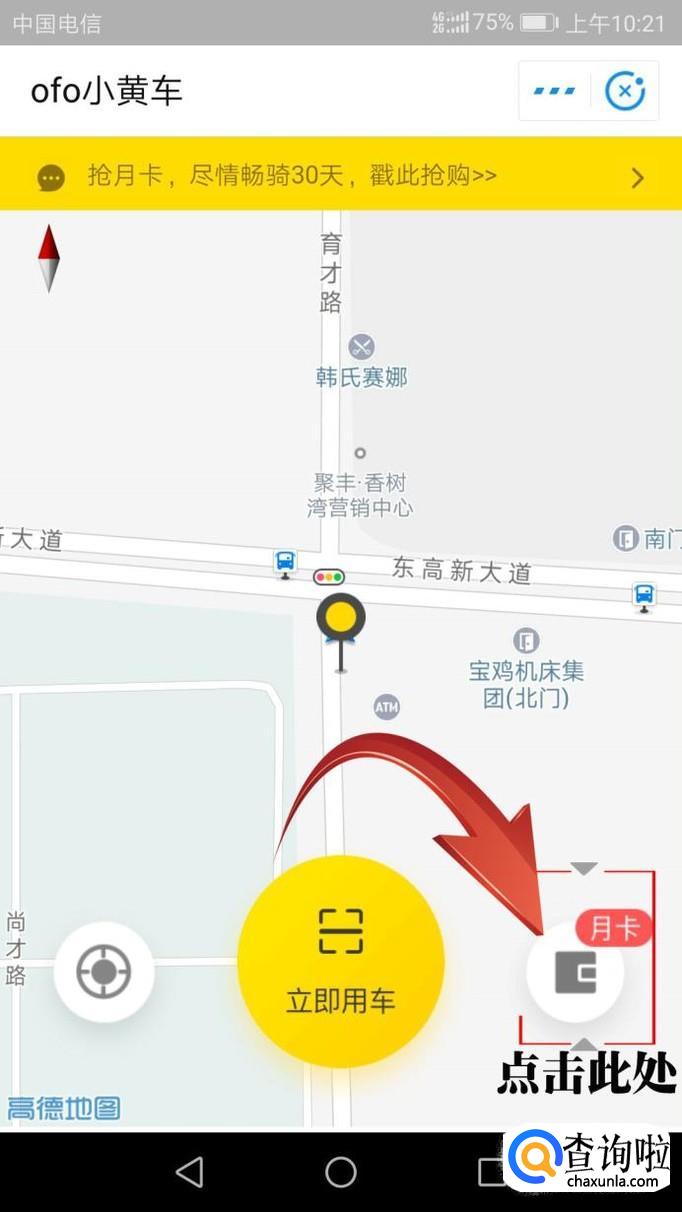Open the mini program more options menu
Screen dimensions: 682x1212
point(554,91)
